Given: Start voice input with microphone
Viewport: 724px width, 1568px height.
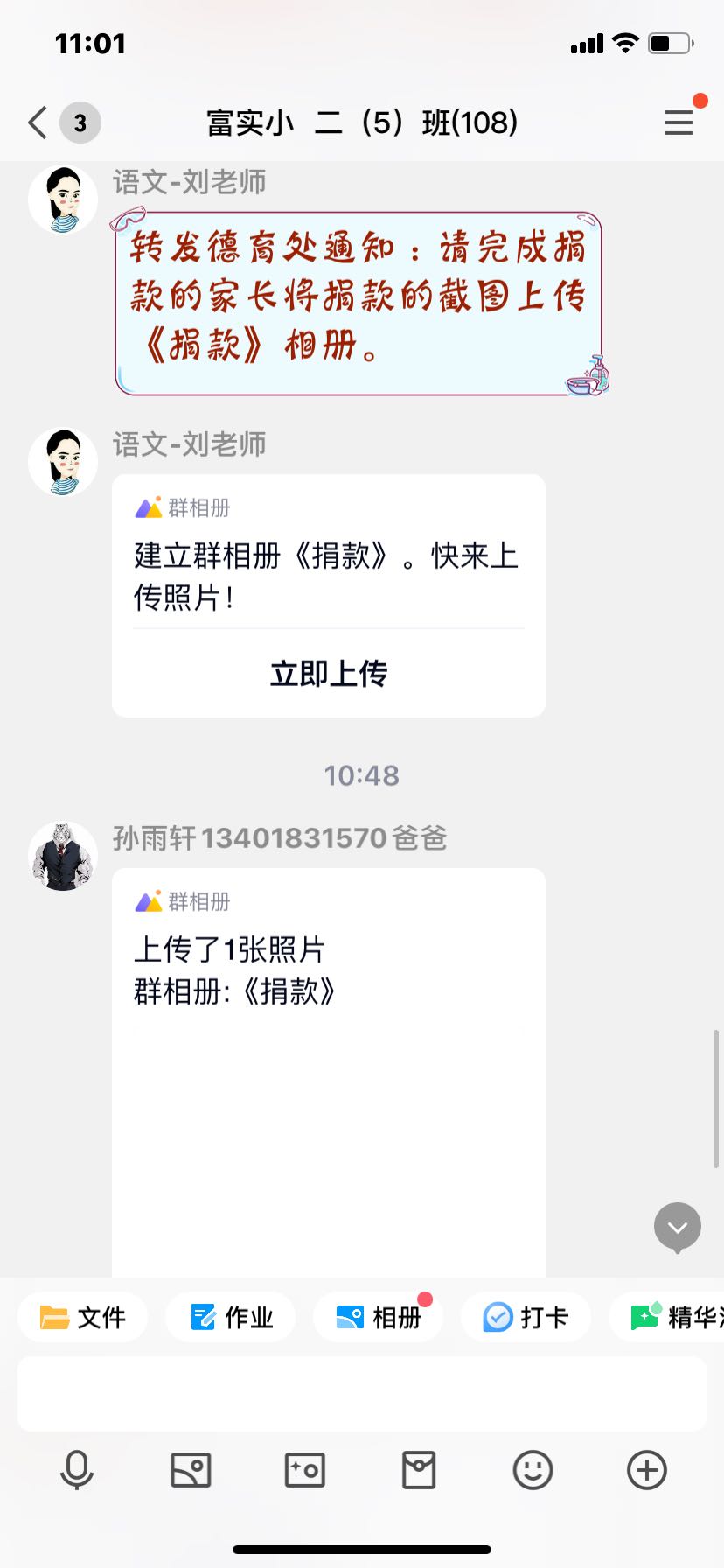Looking at the screenshot, I should (x=77, y=1470).
